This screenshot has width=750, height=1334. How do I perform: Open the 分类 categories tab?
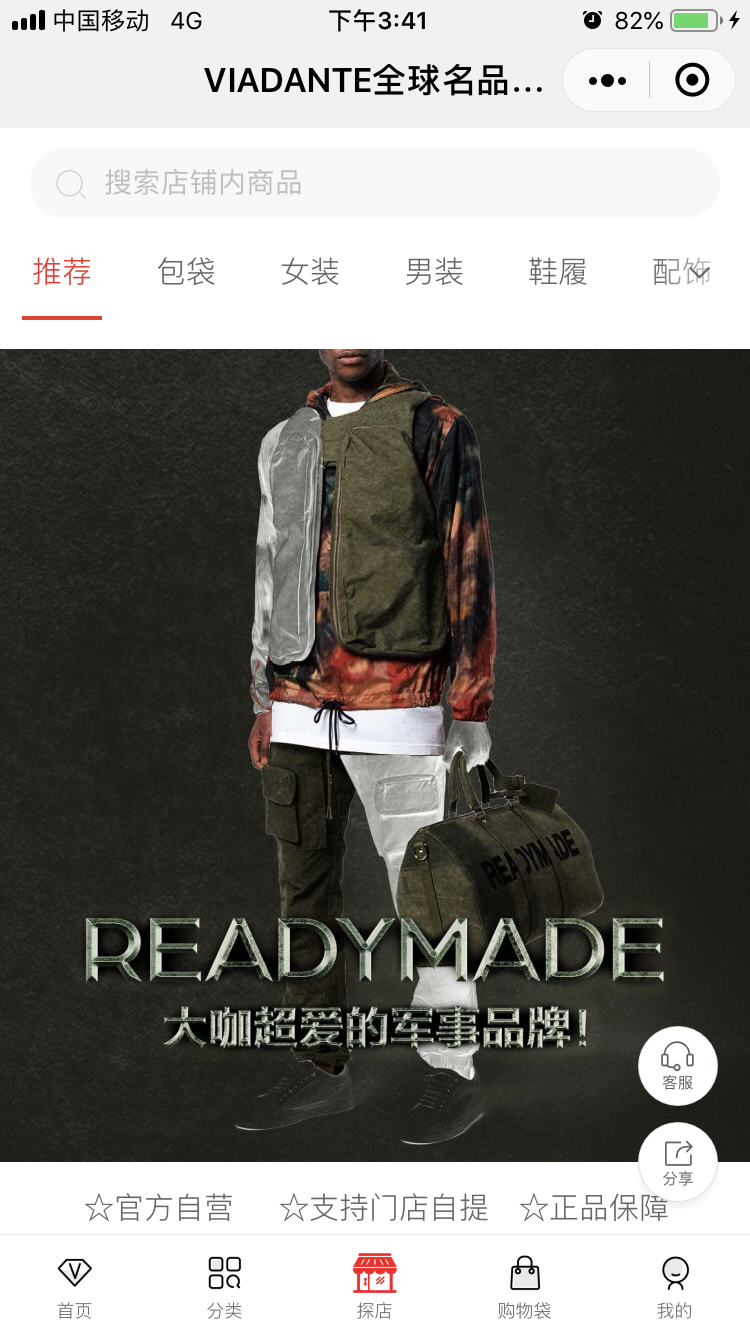[225, 1287]
